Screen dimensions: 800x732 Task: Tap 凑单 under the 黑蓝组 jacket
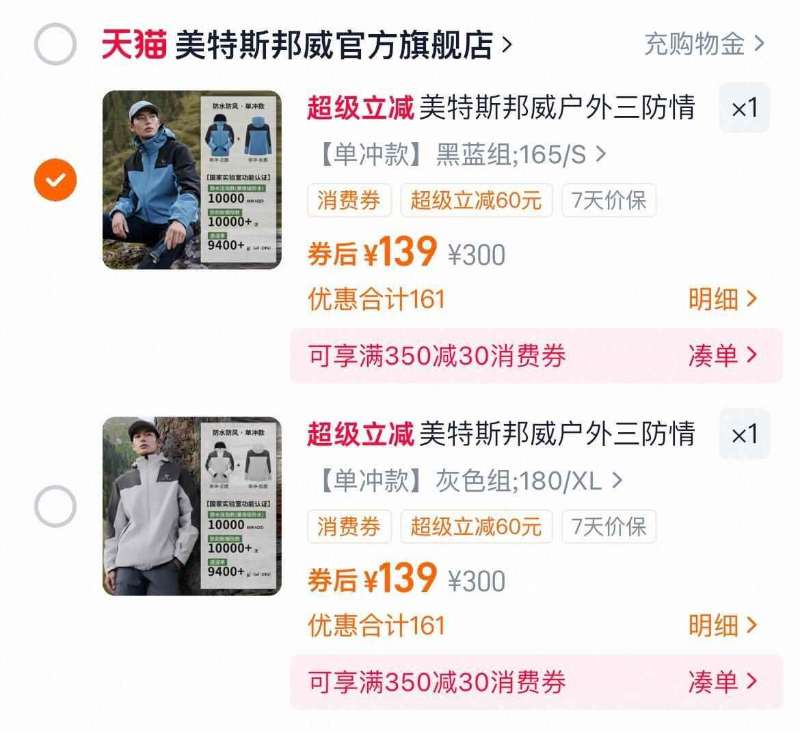point(722,355)
